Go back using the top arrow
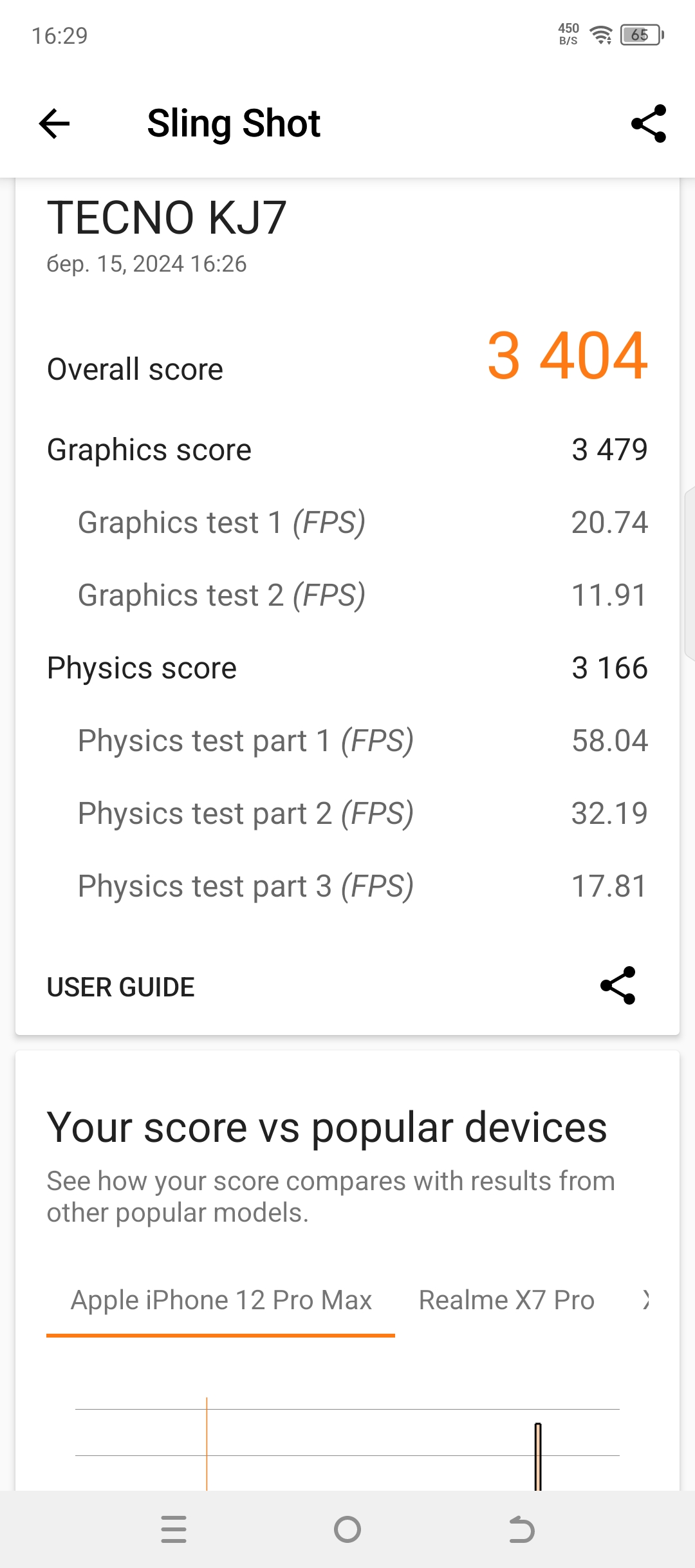Viewport: 695px width, 1568px height. point(54,124)
